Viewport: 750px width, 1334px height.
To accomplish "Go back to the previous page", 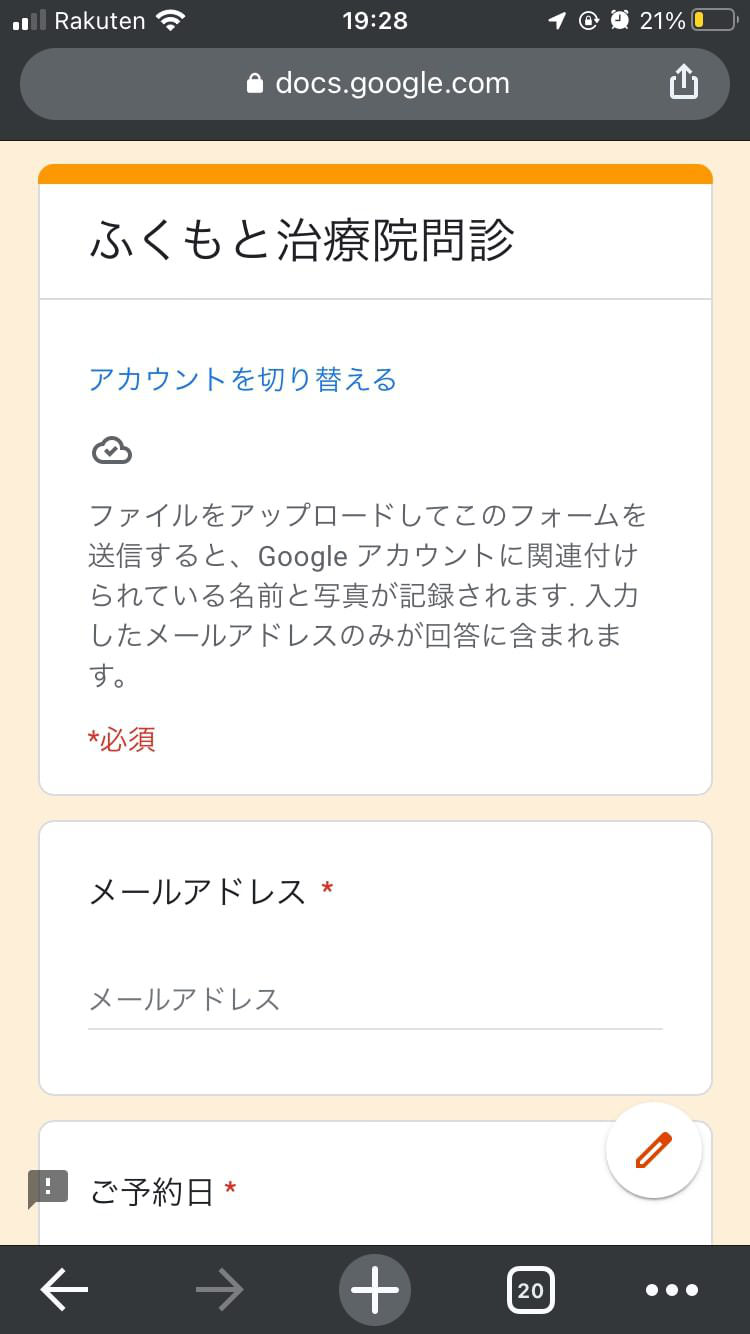I will pyautogui.click(x=64, y=1290).
